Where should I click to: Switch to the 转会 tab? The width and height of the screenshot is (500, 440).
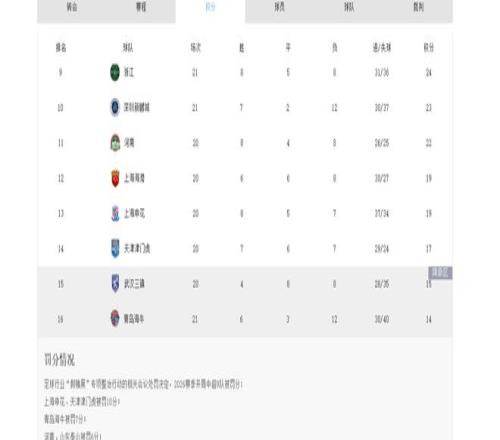coord(72,7)
